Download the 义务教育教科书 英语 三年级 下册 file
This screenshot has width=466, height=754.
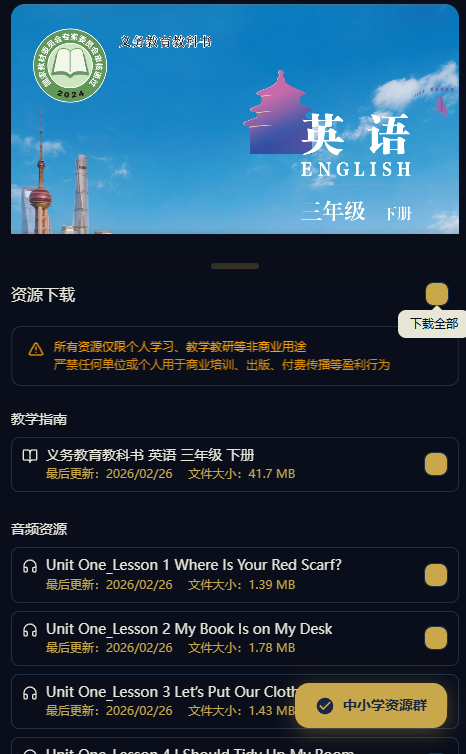tap(436, 464)
